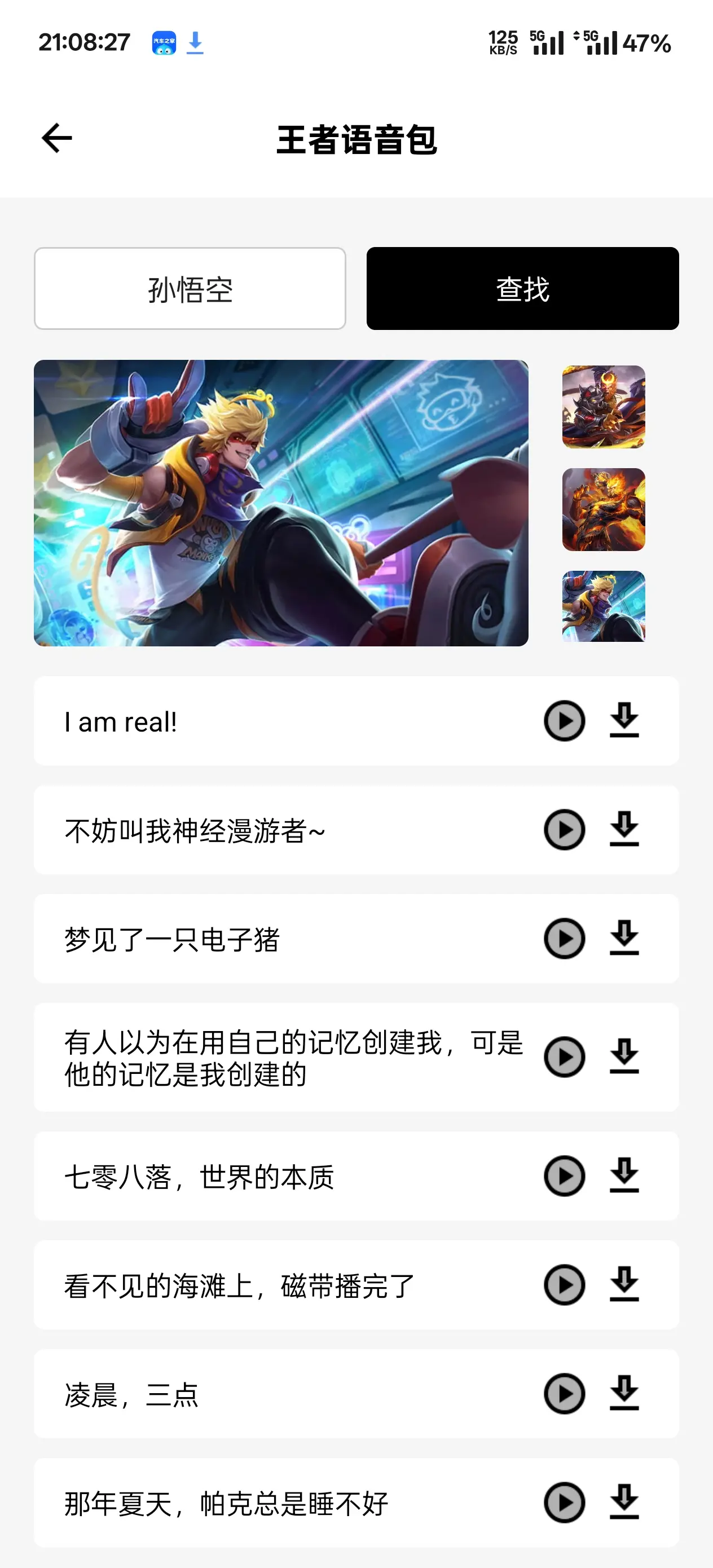The image size is (713, 1568).
Task: Play the "I am real!" voice line
Action: point(565,721)
